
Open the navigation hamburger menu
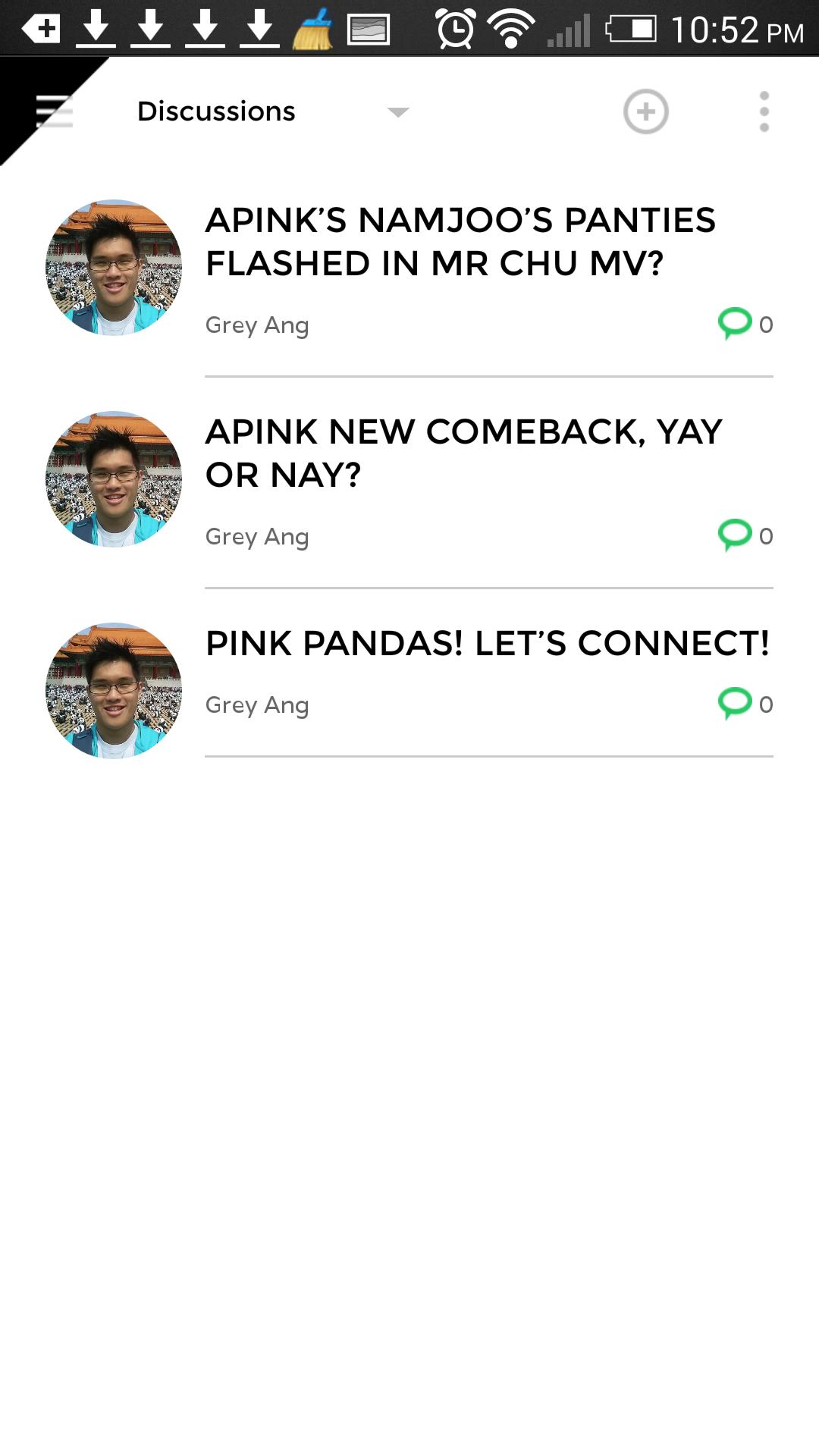[x=55, y=111]
